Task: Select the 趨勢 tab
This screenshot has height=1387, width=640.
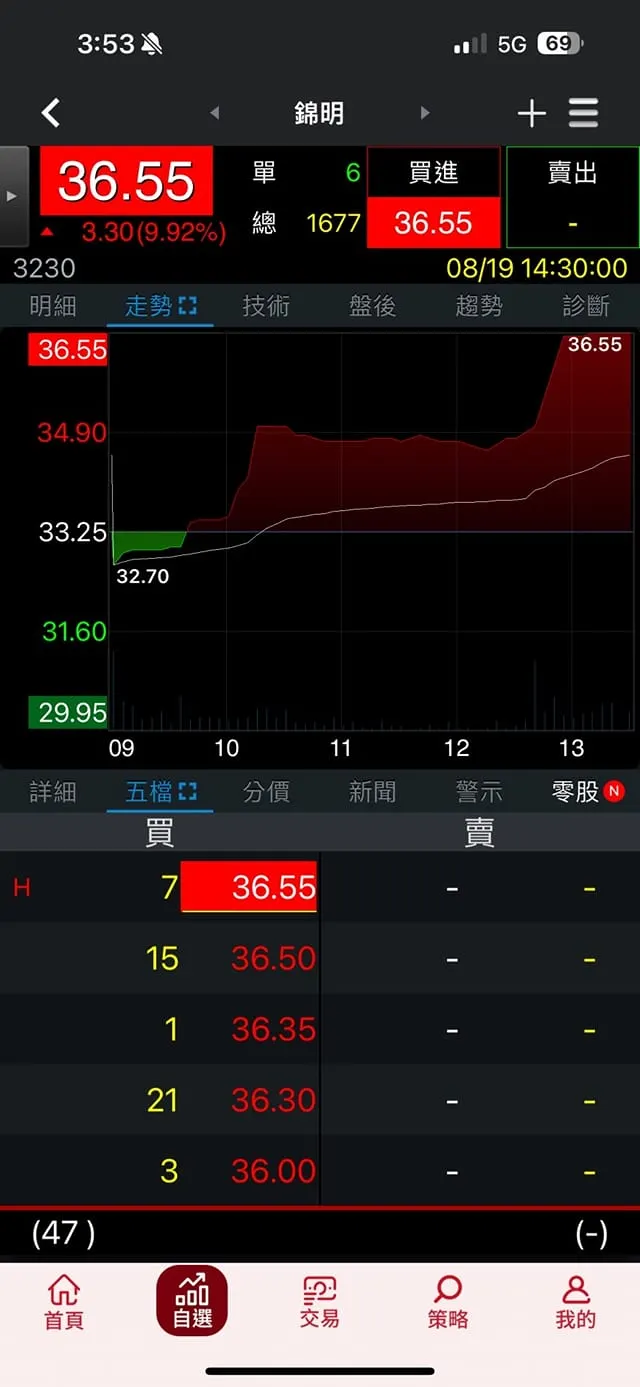Action: click(479, 306)
